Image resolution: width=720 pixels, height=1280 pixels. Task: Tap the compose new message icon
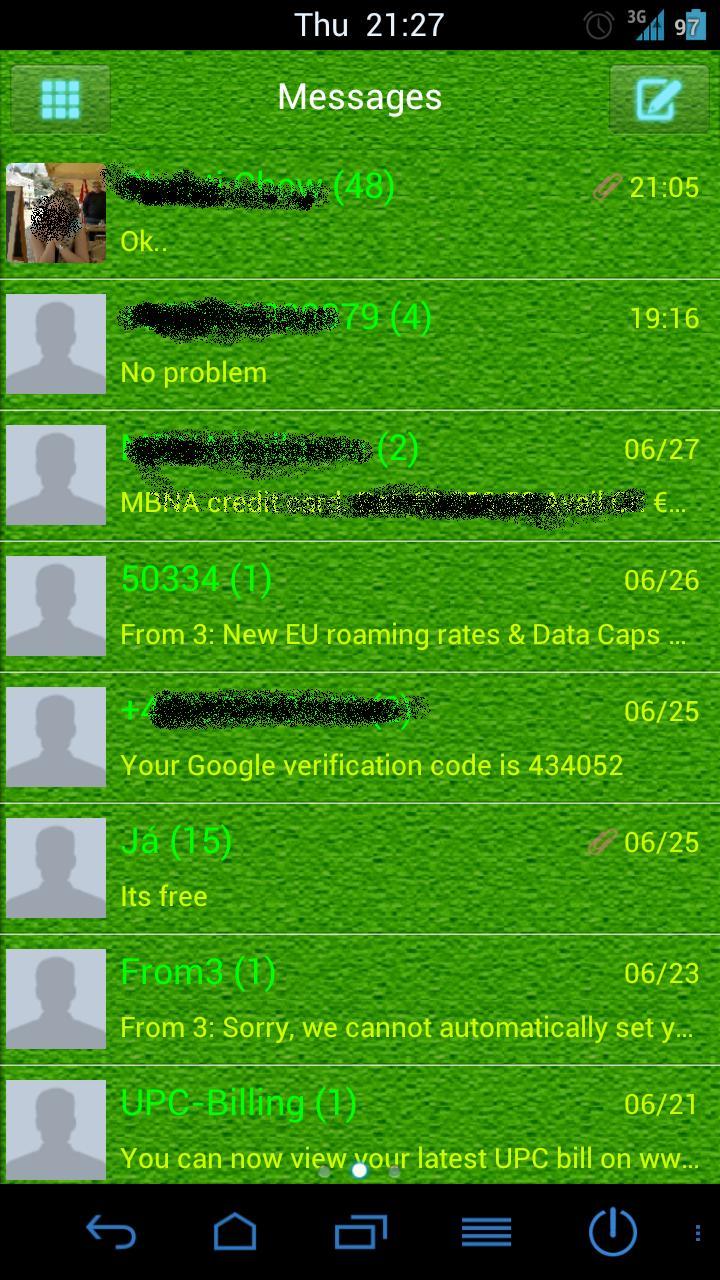(x=659, y=97)
